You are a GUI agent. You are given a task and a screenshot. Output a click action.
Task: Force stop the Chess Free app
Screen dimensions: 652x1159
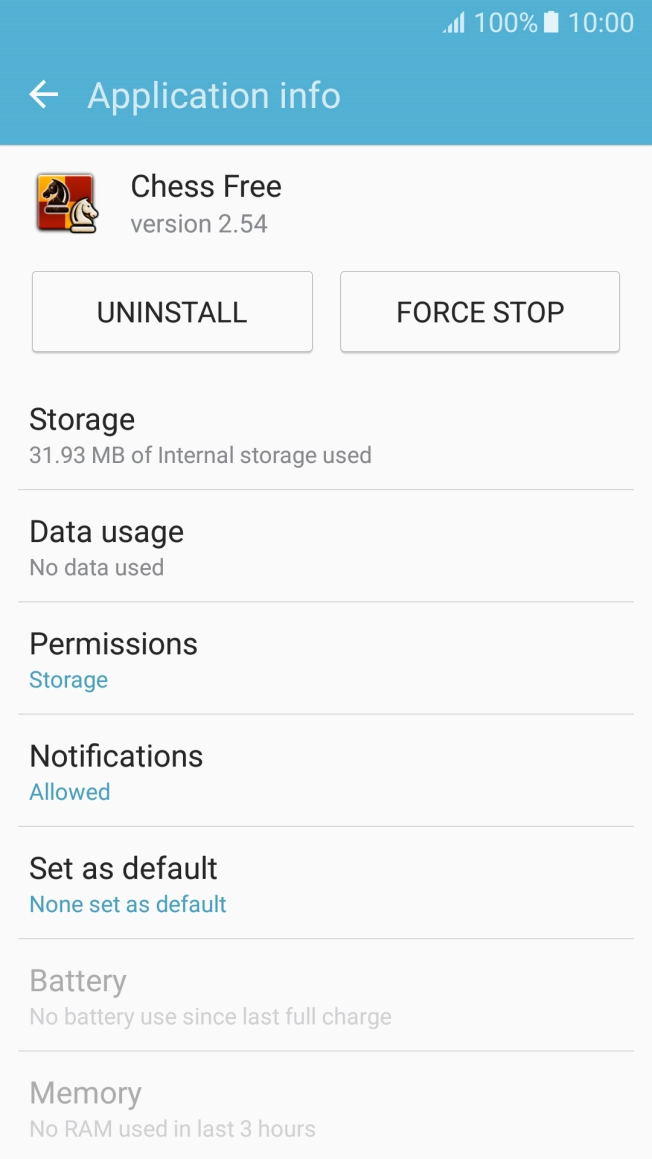480,311
